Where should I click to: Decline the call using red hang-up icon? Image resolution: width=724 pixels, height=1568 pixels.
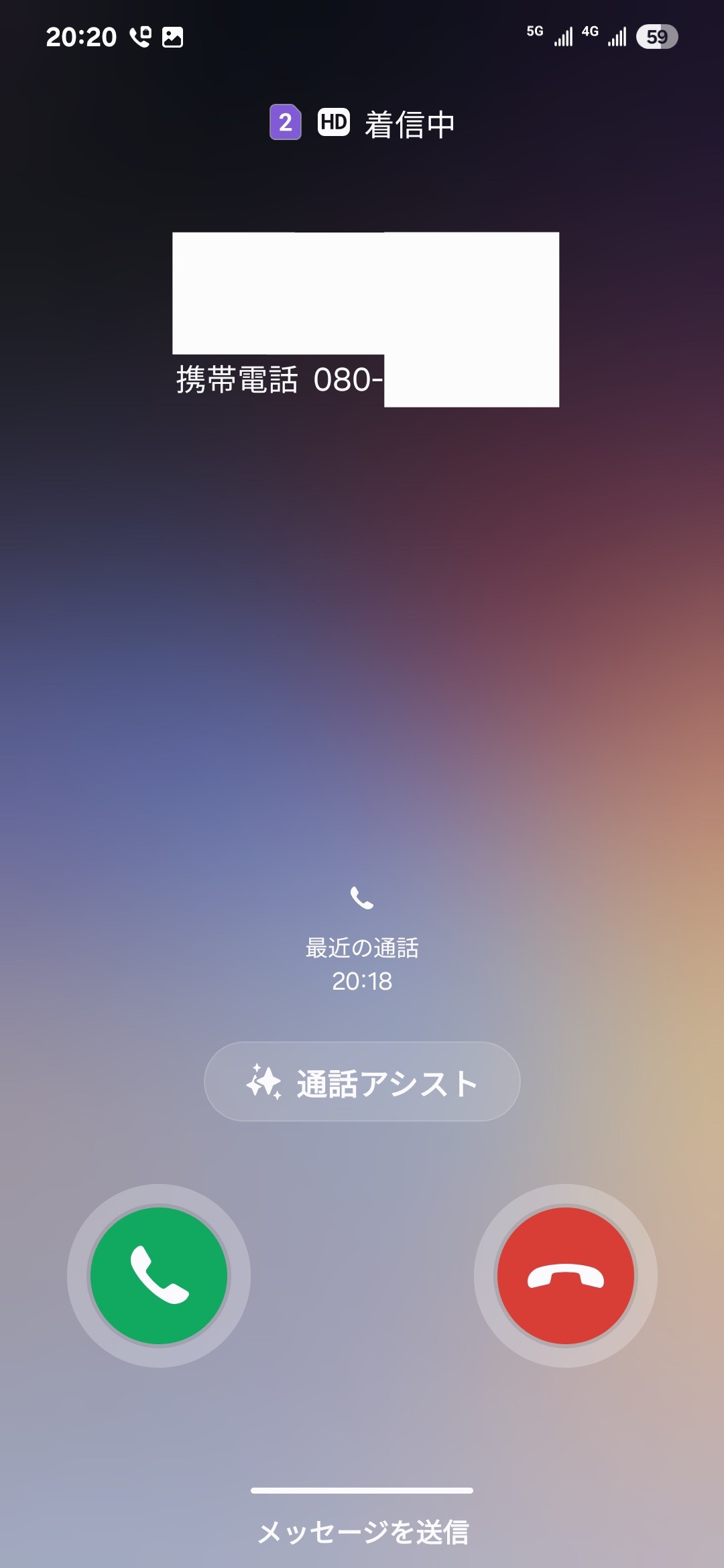pyautogui.click(x=565, y=1275)
